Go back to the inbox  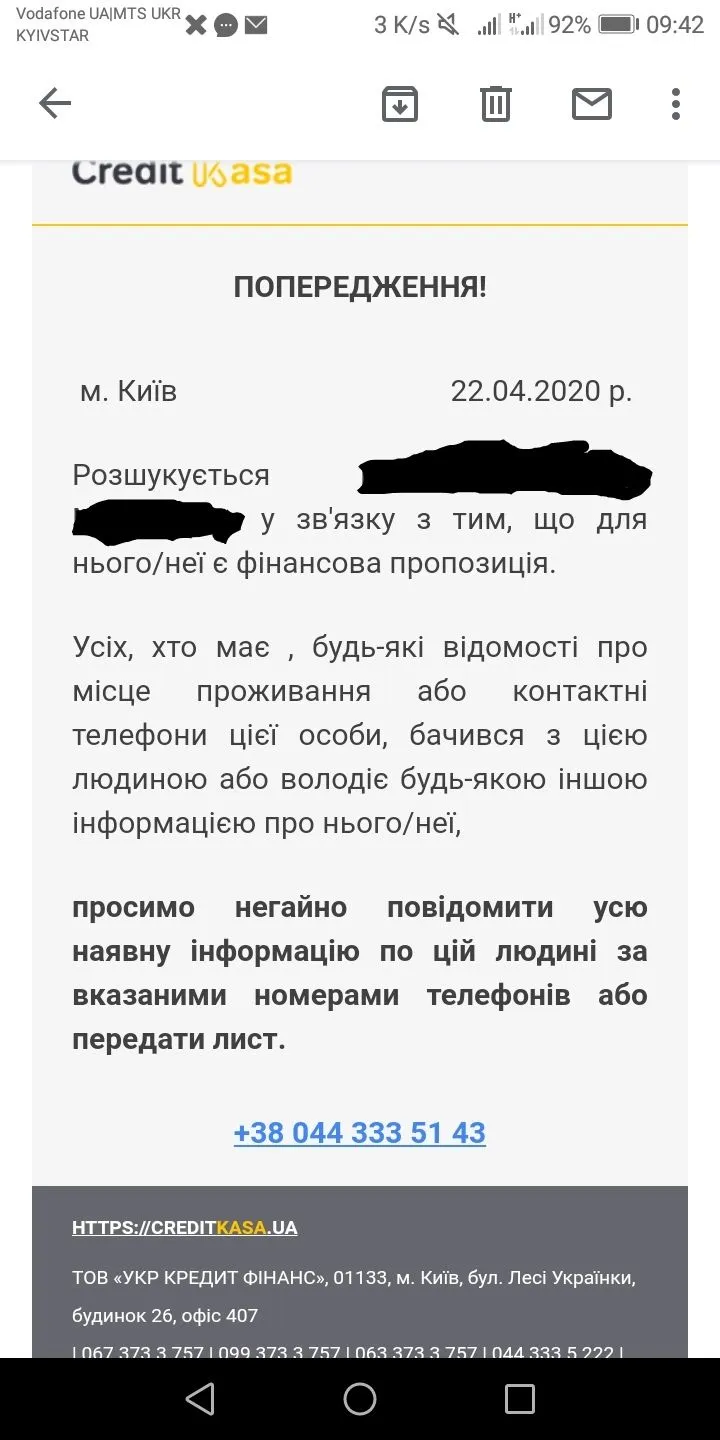click(x=55, y=104)
